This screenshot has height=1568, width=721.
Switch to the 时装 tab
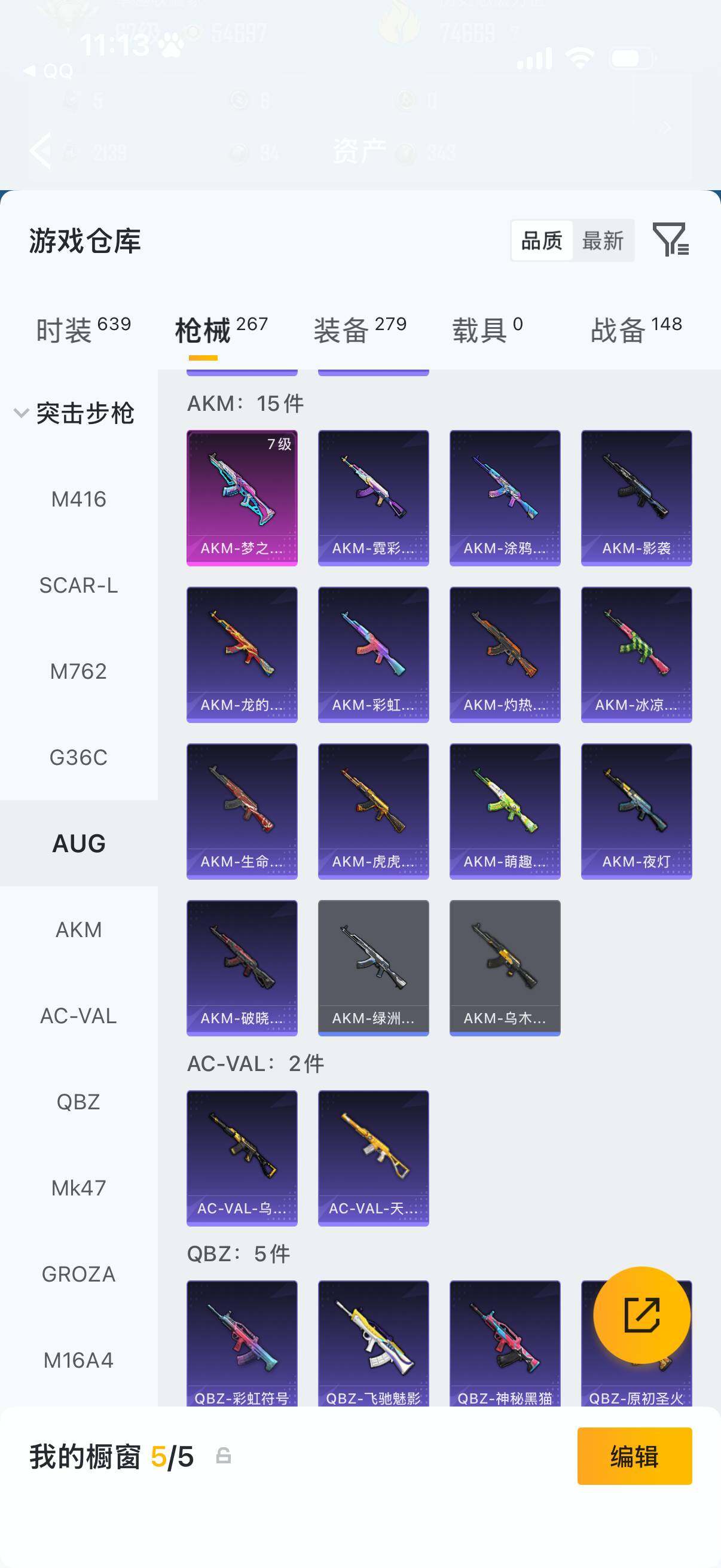pos(83,330)
